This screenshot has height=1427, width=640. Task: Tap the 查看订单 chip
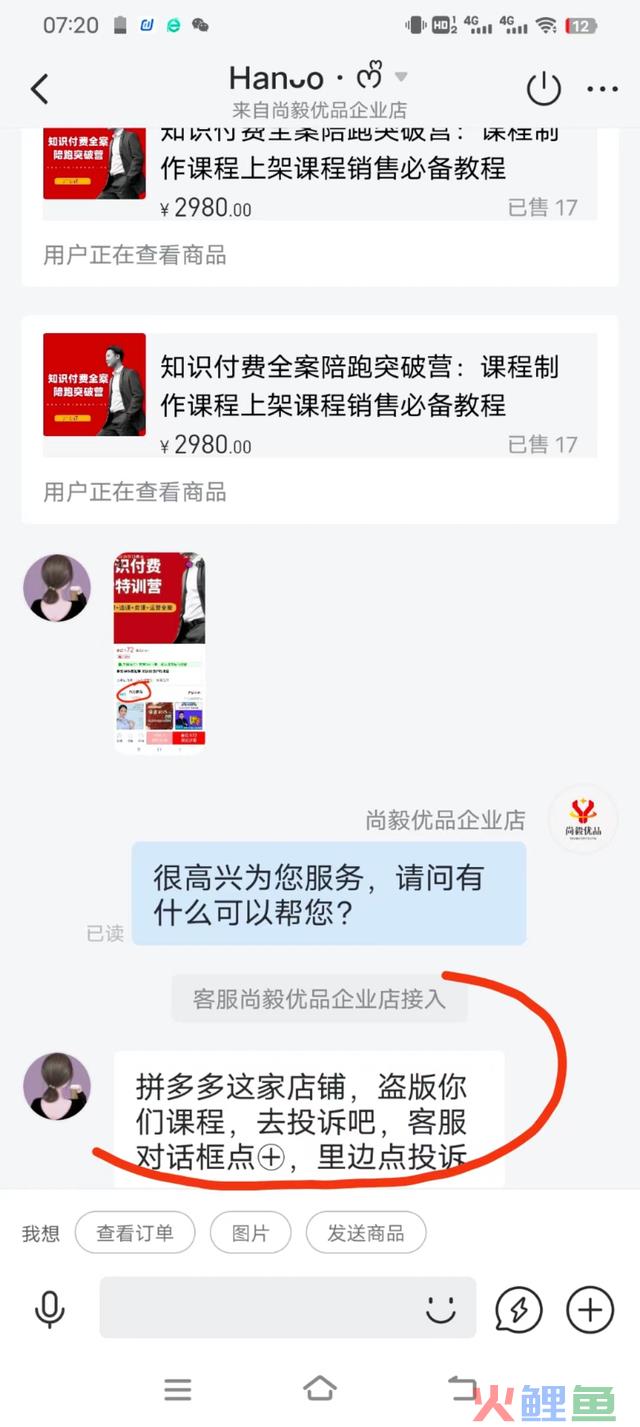(135, 1233)
